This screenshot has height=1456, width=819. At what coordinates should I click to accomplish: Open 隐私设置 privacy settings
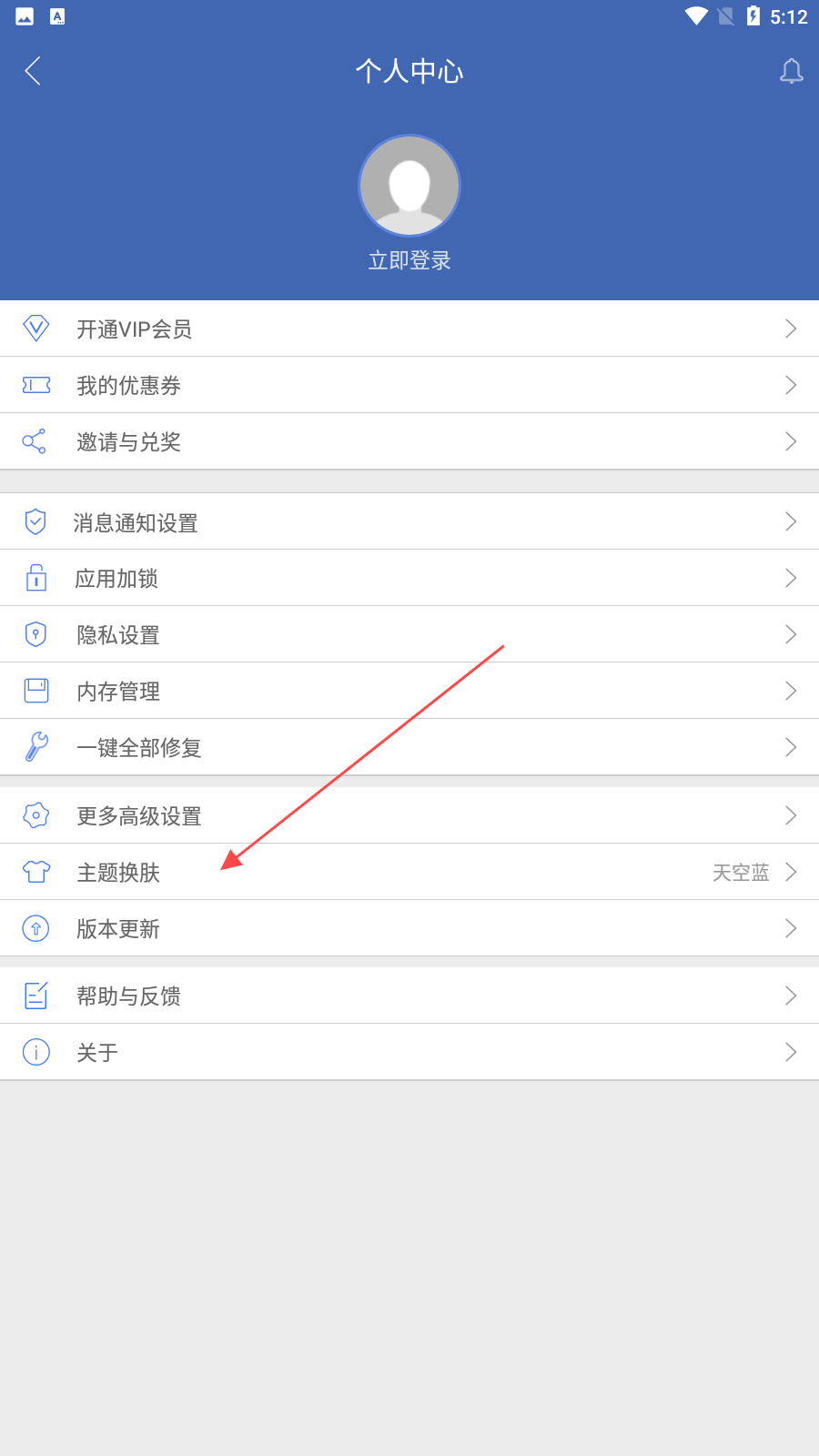(409, 634)
